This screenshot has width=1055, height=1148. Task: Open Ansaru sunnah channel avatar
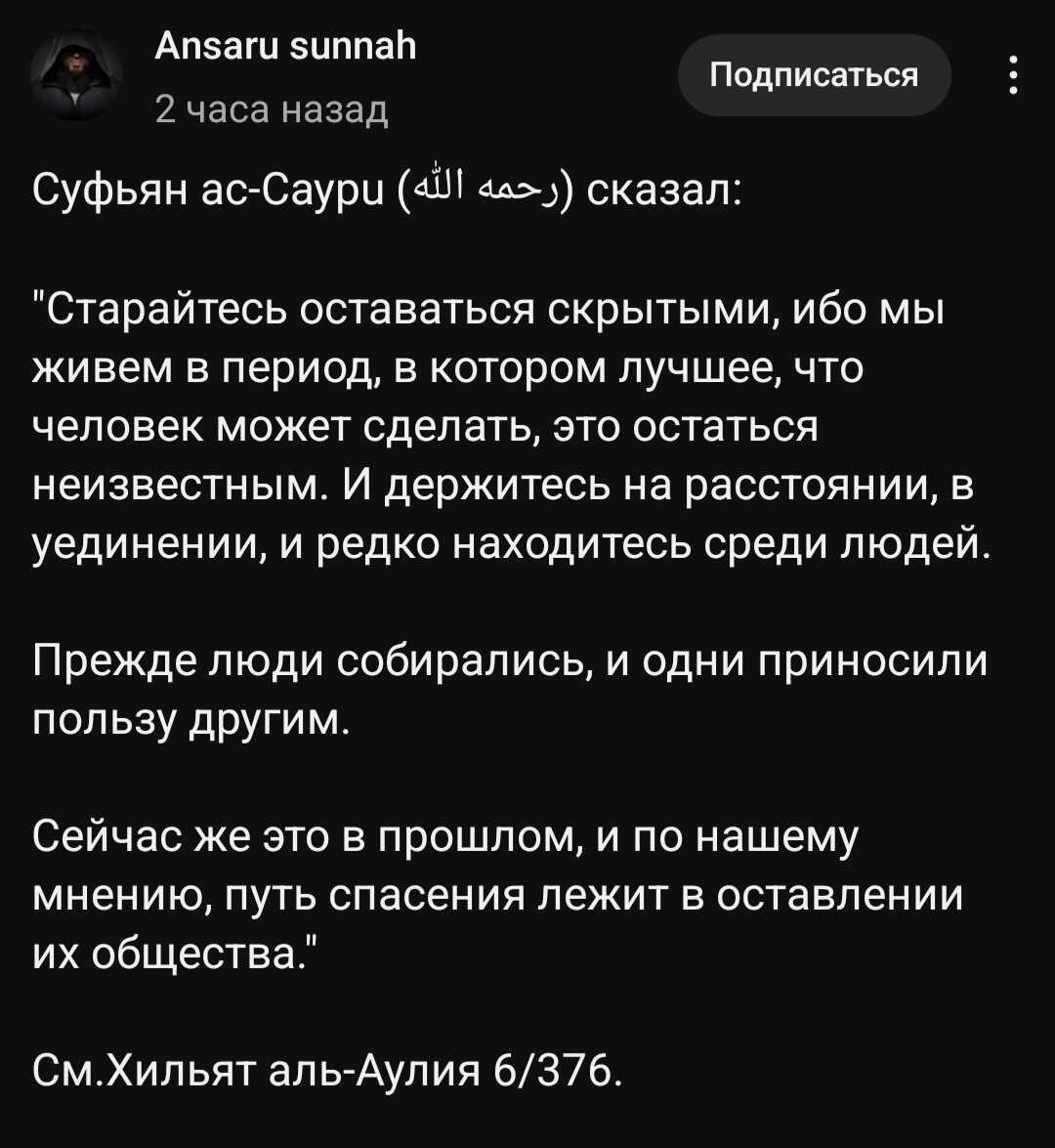tap(77, 75)
